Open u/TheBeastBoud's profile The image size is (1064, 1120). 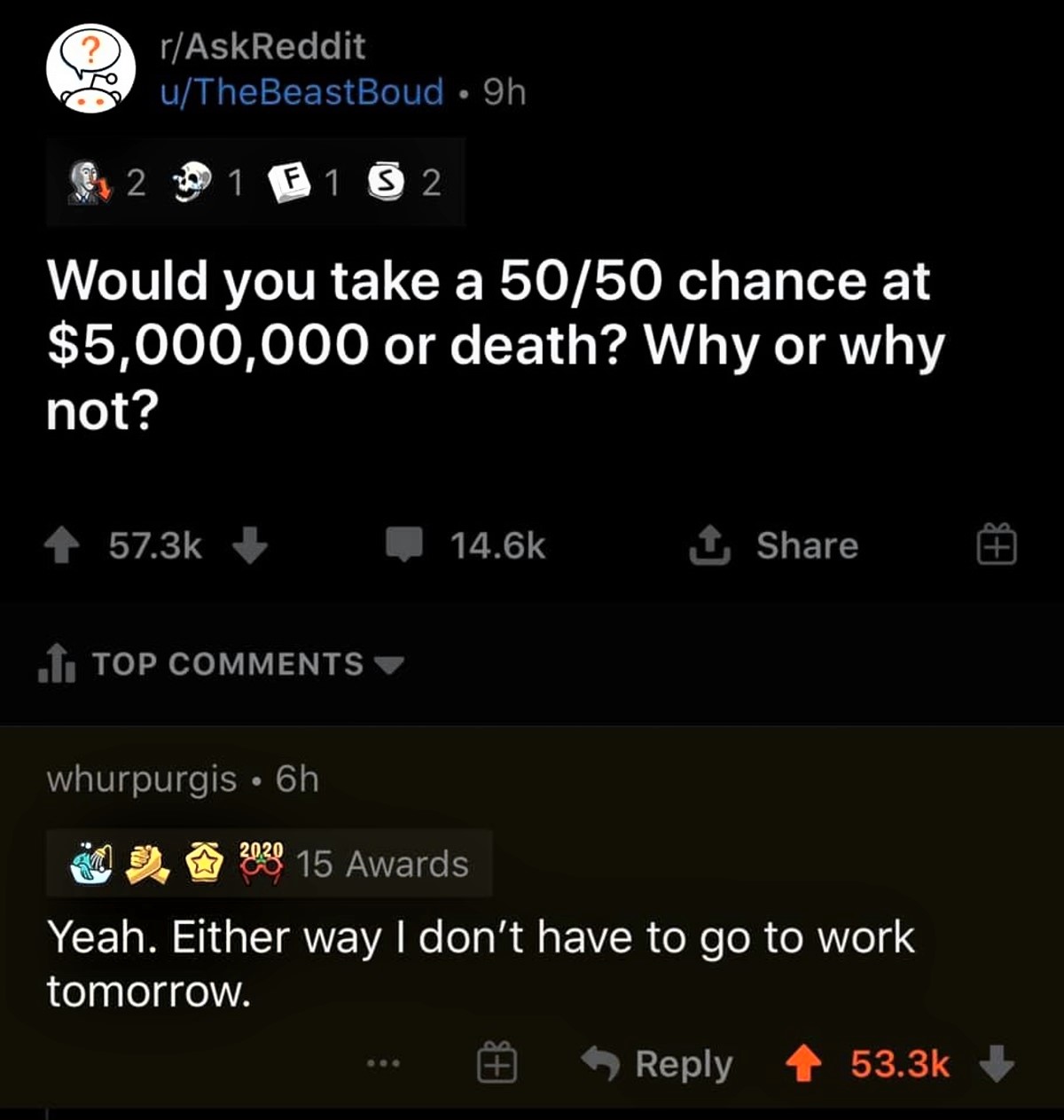click(301, 92)
